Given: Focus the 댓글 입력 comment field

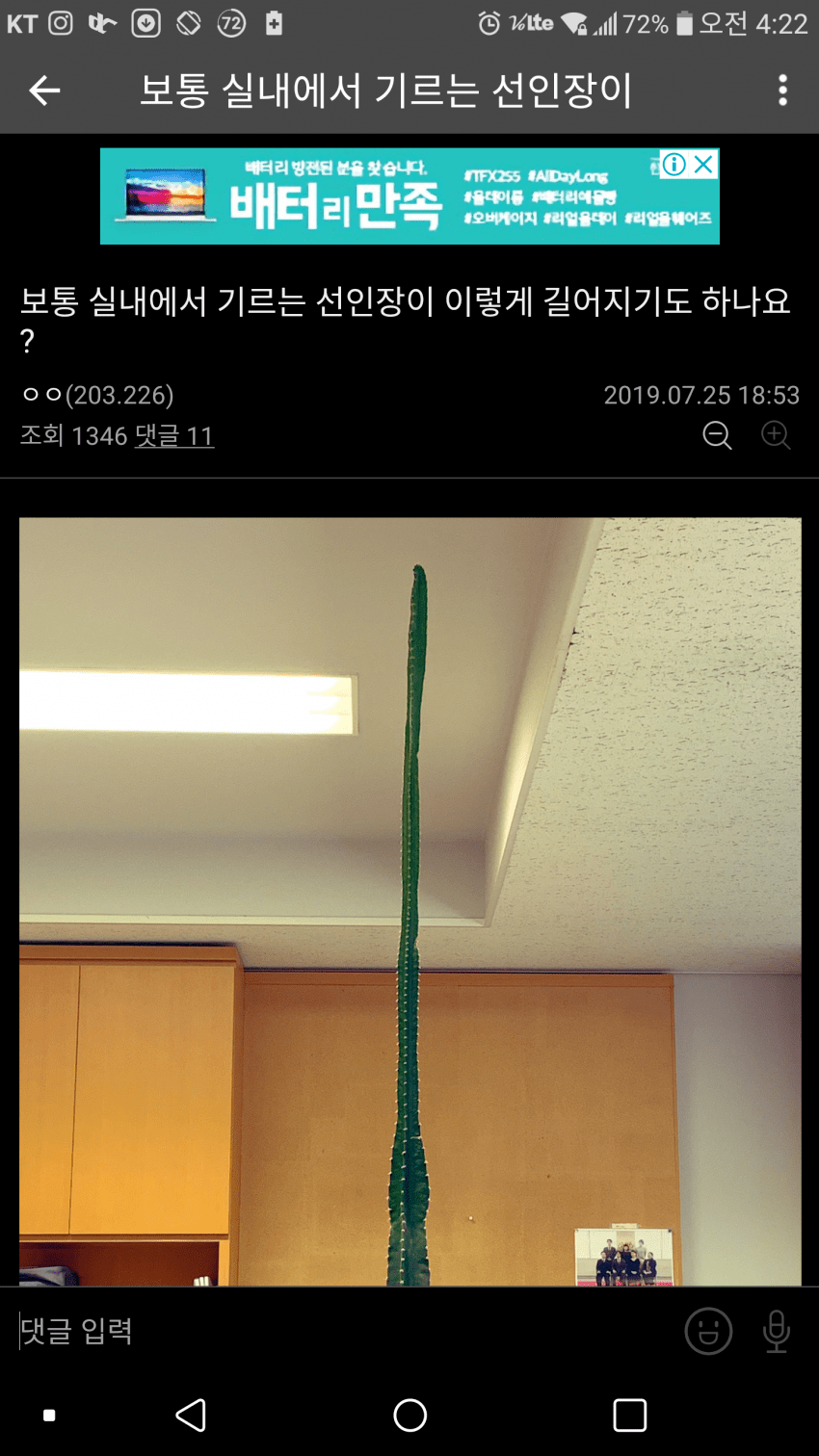Looking at the screenshot, I should coord(337,1331).
